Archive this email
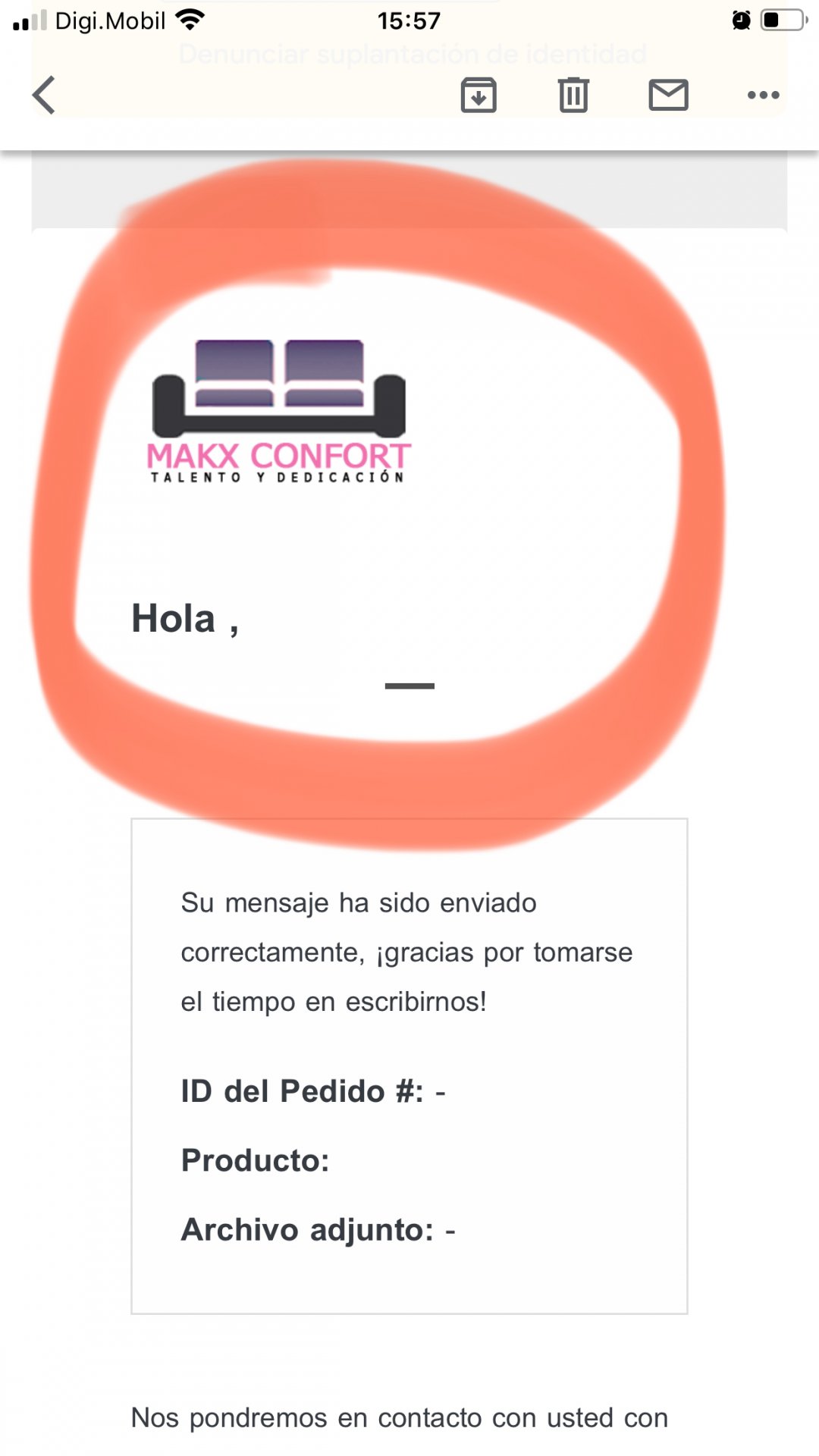819x1456 pixels. tap(479, 96)
